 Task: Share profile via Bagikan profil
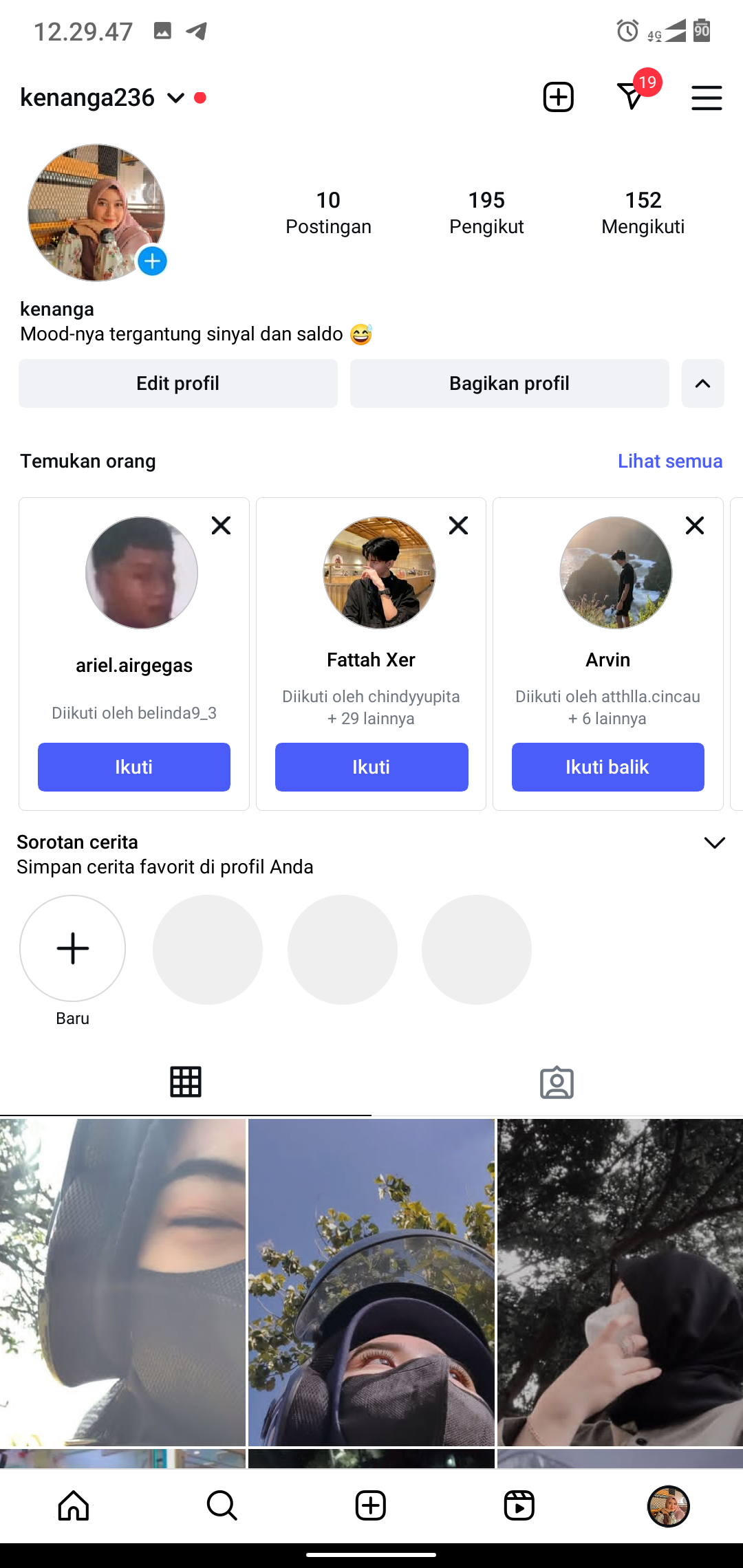509,383
